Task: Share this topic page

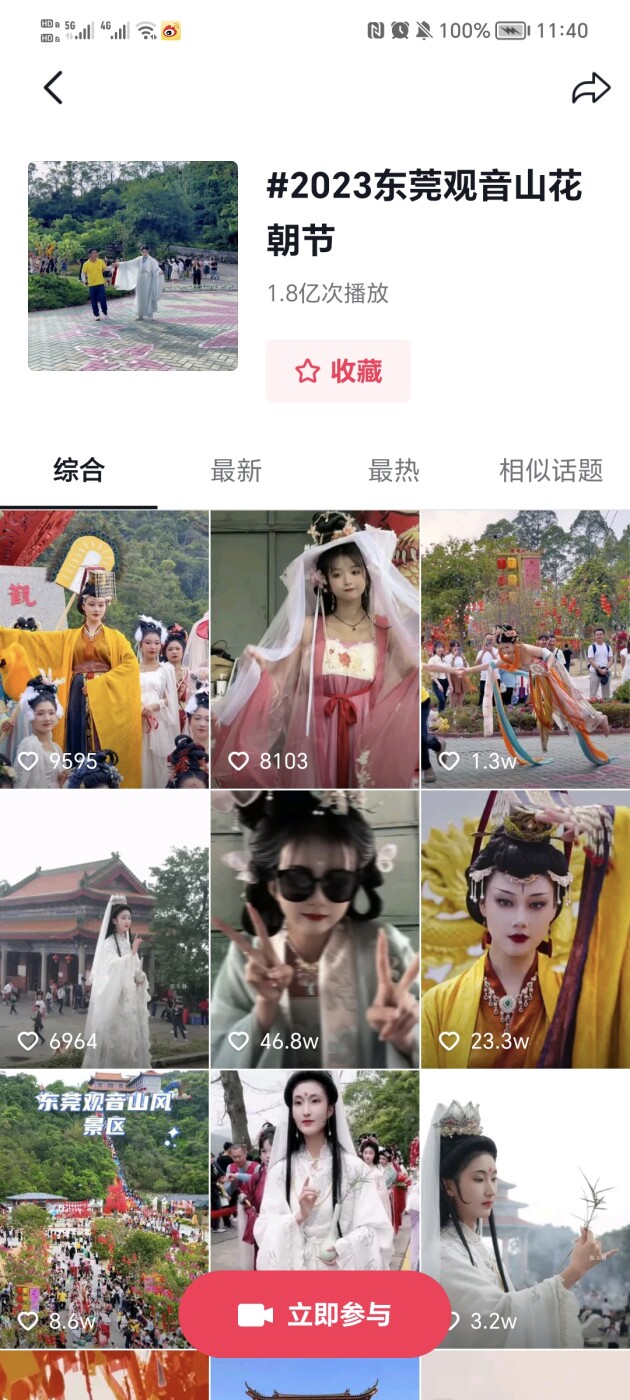Action: 590,88
